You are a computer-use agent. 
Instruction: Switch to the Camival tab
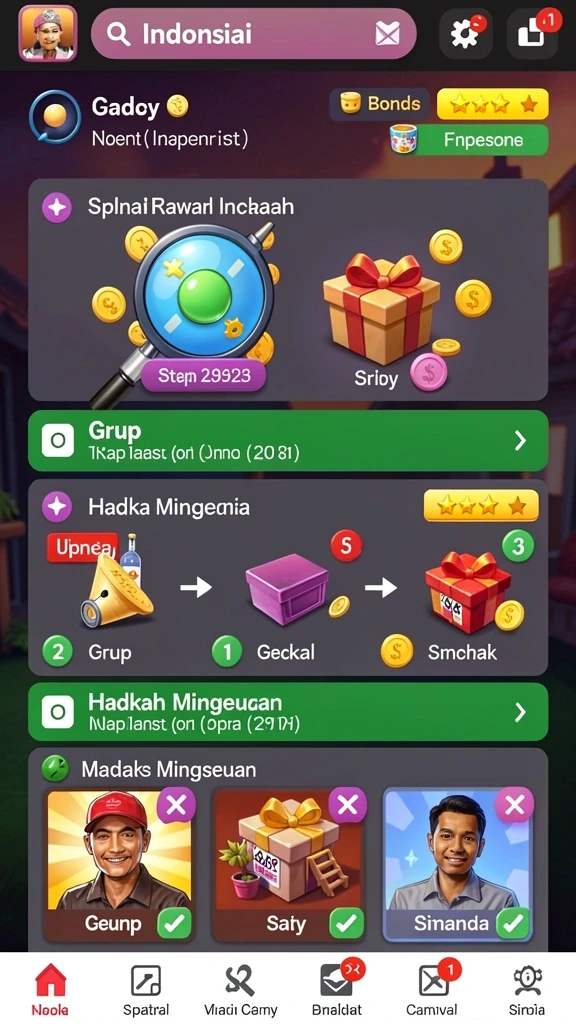[432, 991]
